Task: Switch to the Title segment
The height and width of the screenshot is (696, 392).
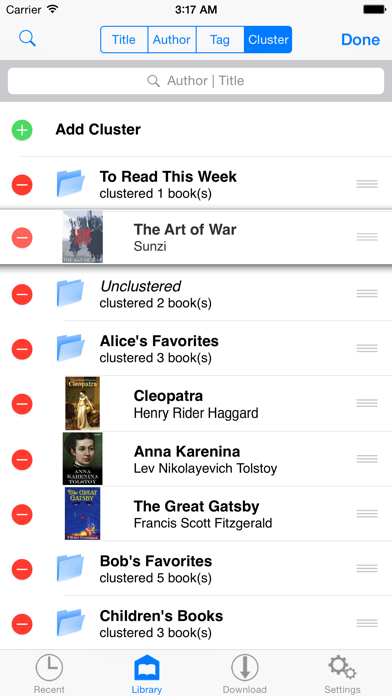Action: 124,40
